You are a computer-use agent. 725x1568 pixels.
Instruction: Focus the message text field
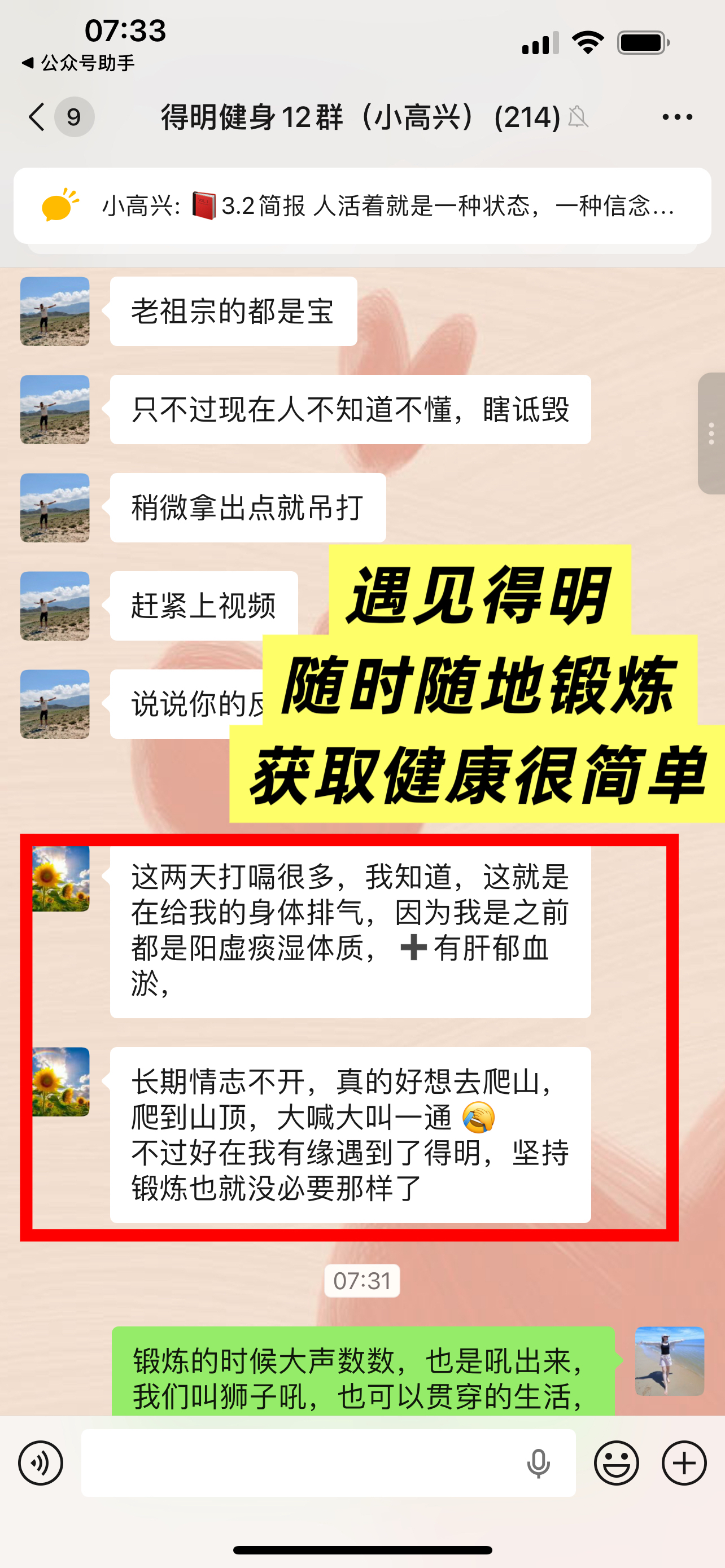(x=298, y=1462)
